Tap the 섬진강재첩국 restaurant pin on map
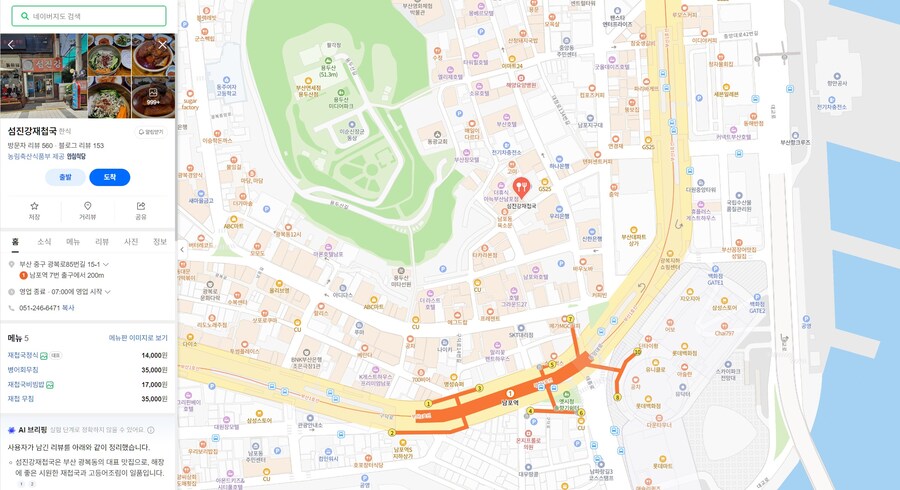The image size is (900, 490). [521, 188]
